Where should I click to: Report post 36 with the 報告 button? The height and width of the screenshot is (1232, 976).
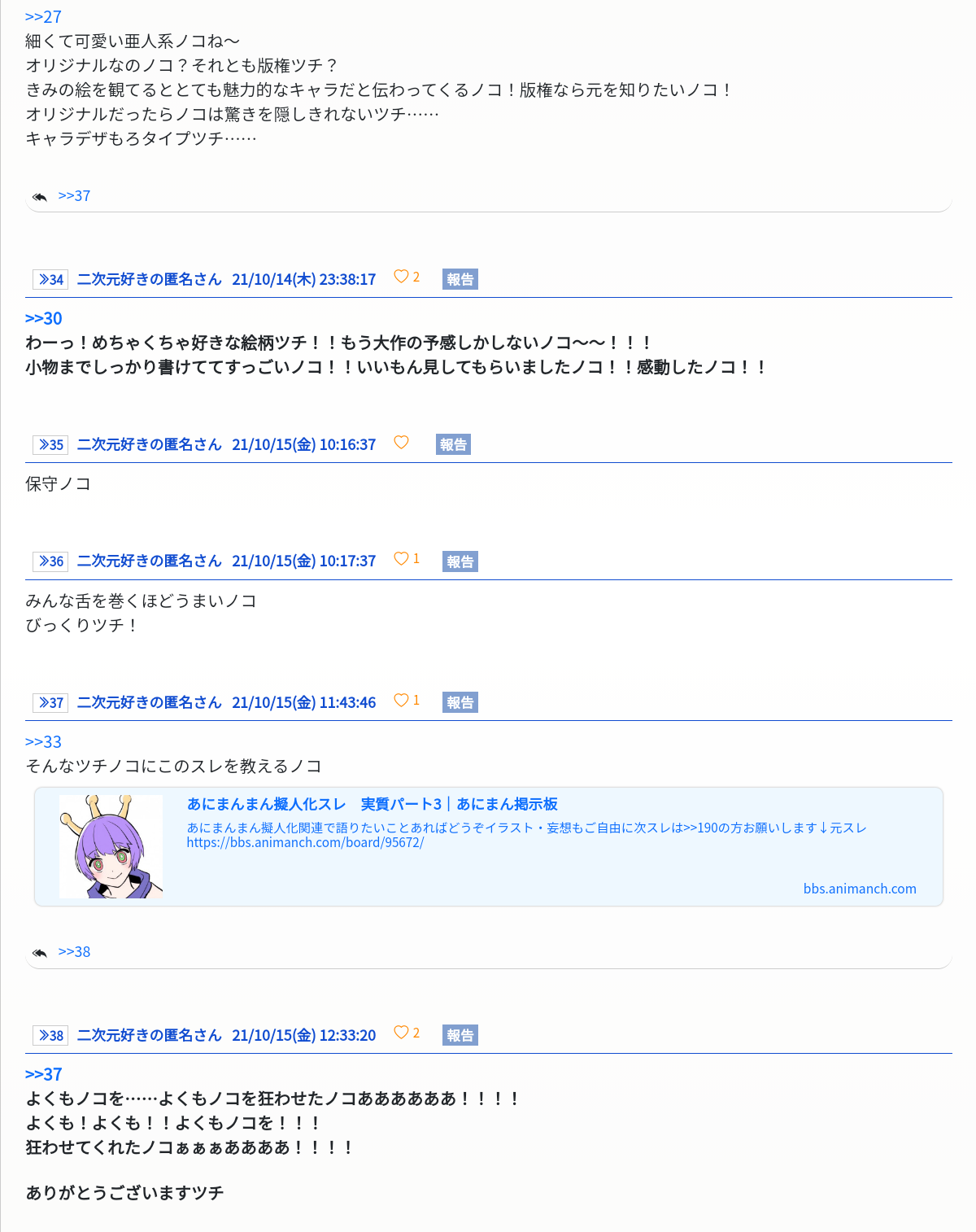pos(460,561)
